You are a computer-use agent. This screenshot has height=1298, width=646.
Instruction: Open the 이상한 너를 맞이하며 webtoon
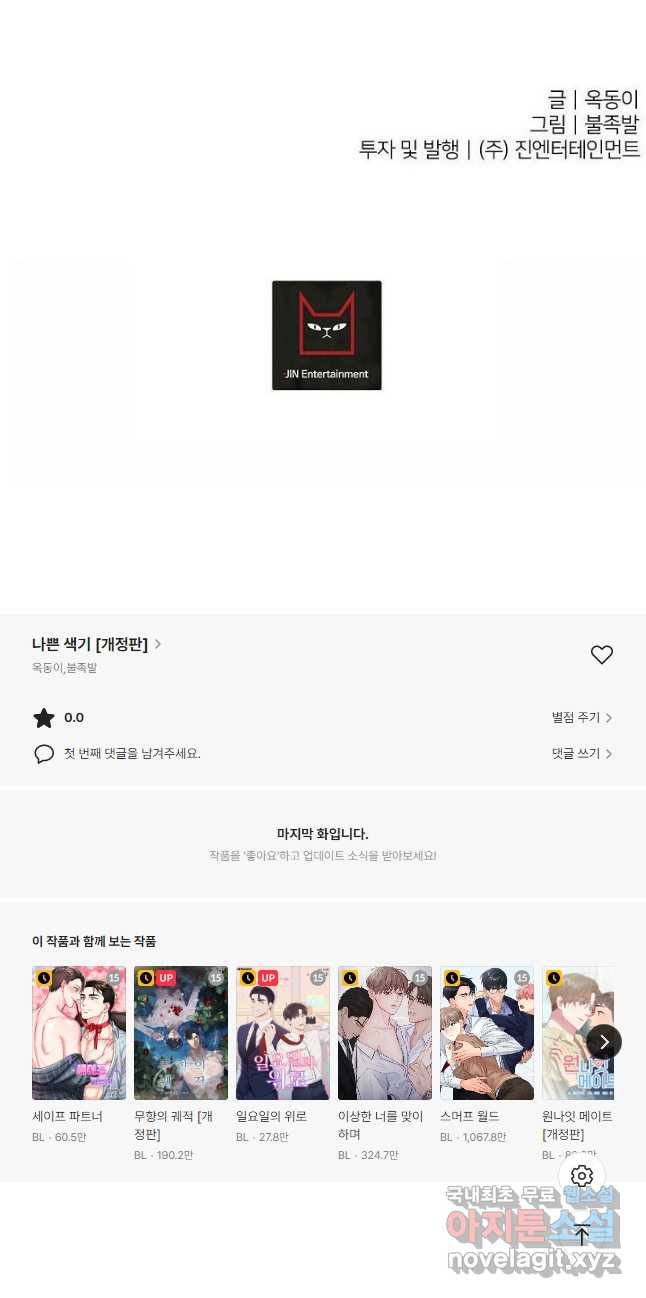click(385, 1033)
